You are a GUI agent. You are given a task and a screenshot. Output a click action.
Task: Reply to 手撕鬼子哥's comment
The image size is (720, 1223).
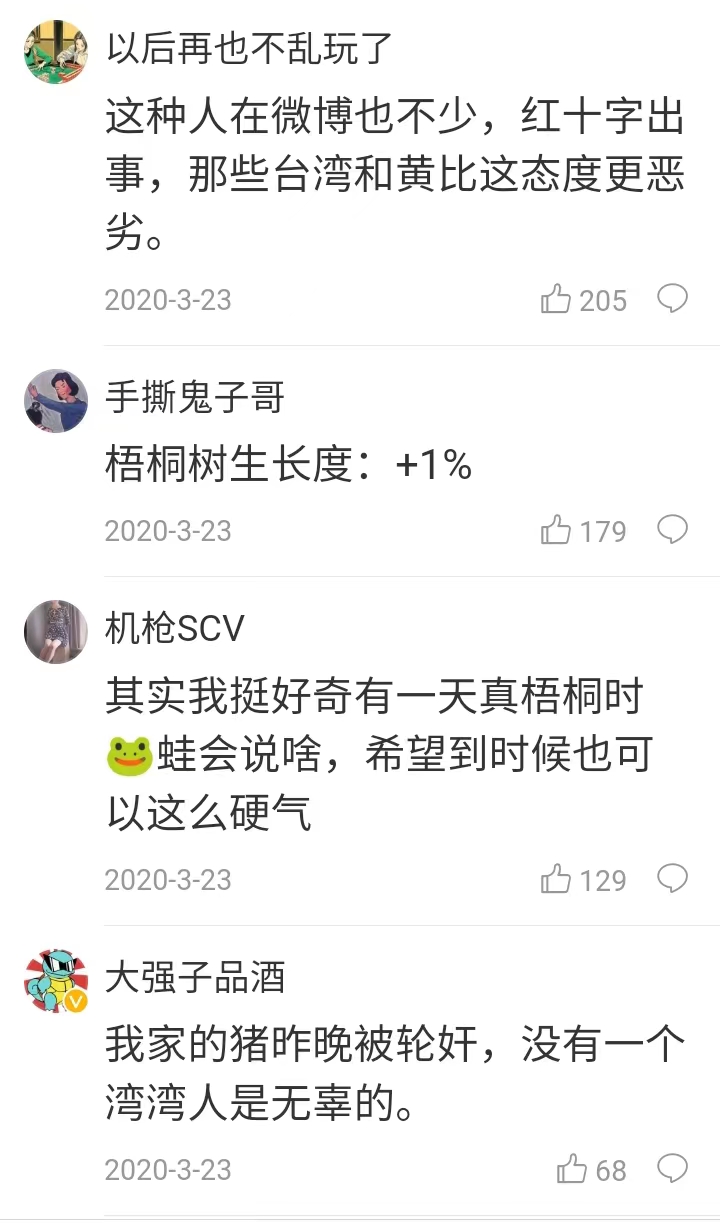(672, 528)
